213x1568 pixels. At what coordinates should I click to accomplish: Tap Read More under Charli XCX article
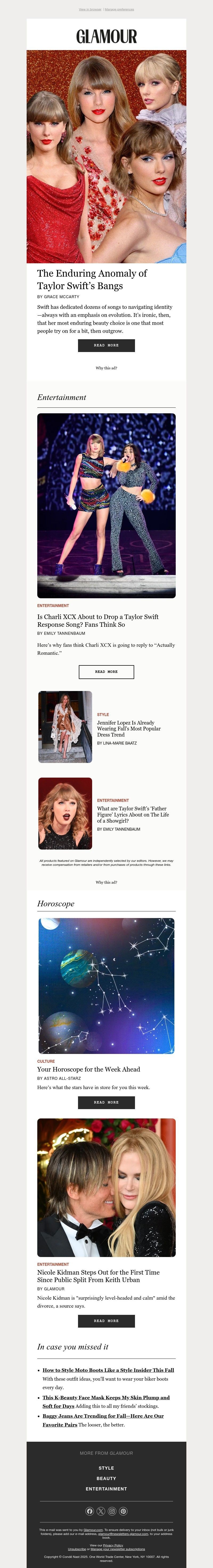coord(106,671)
